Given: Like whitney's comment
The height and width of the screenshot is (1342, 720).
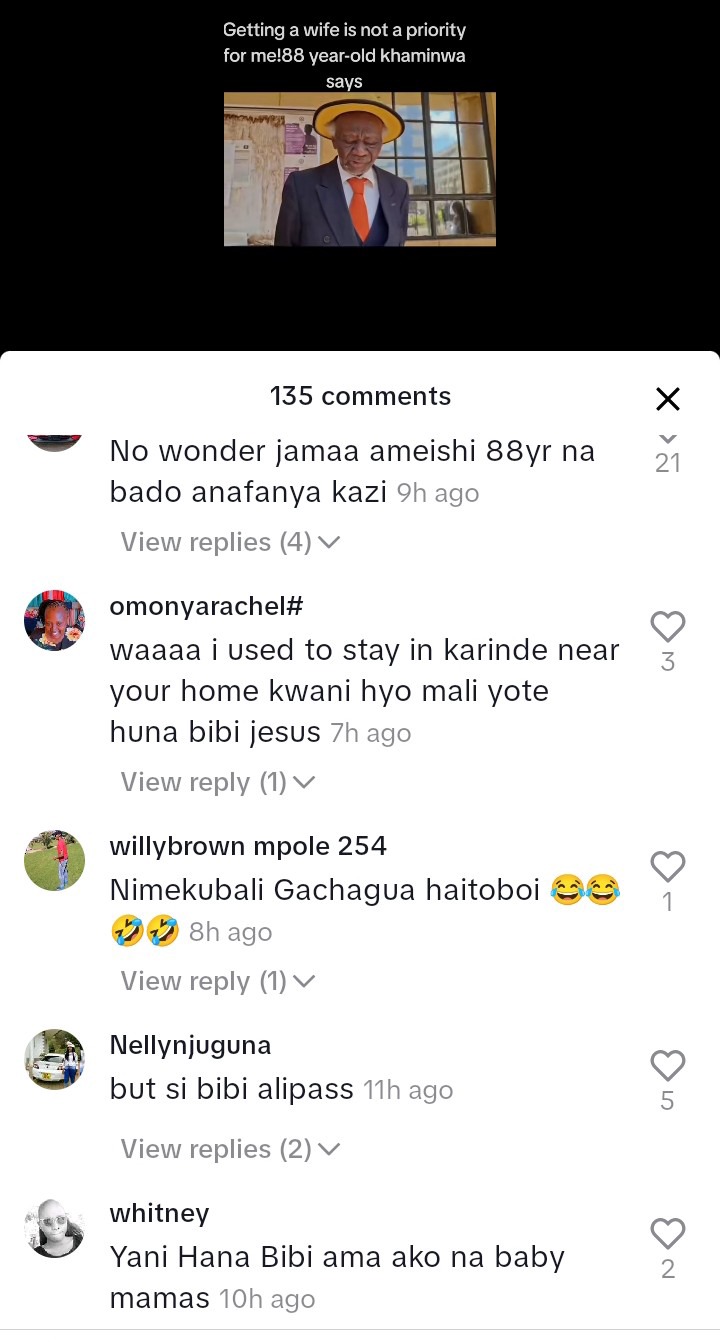Looking at the screenshot, I should [x=667, y=1234].
